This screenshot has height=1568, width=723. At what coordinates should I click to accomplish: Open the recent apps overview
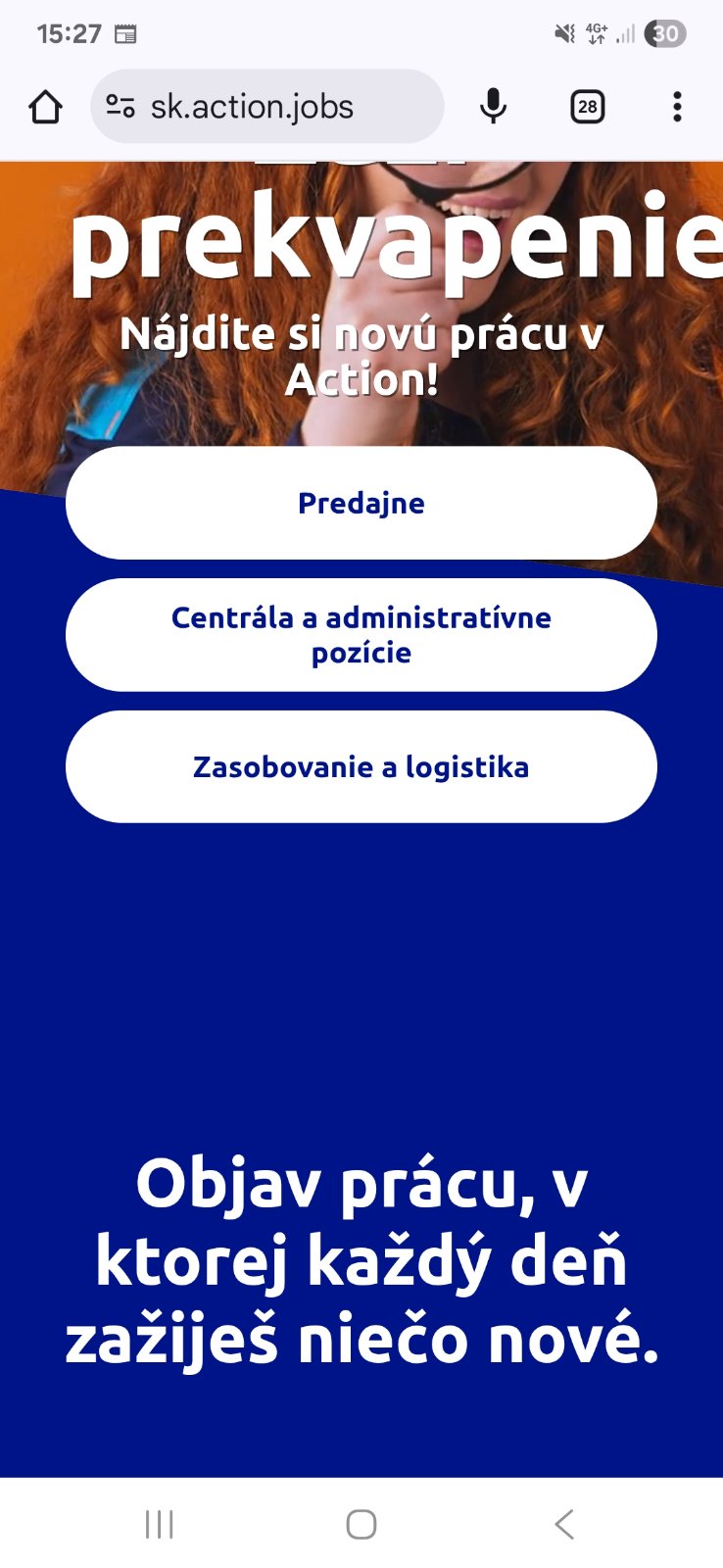pos(159,1524)
